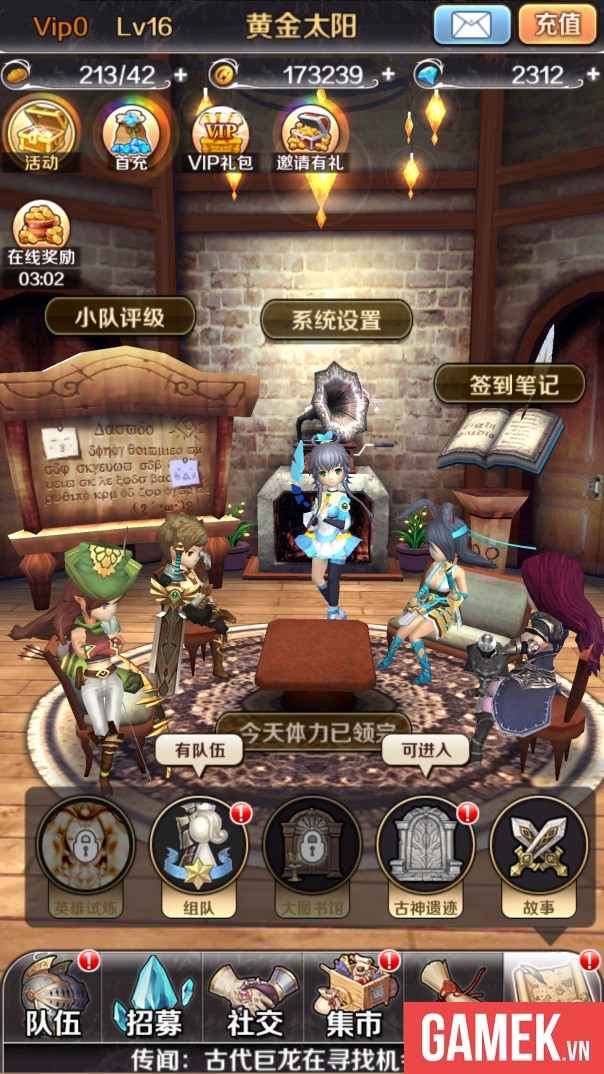Tap the 充值 recharge button
Viewport: 604px width, 1074px height.
click(557, 25)
